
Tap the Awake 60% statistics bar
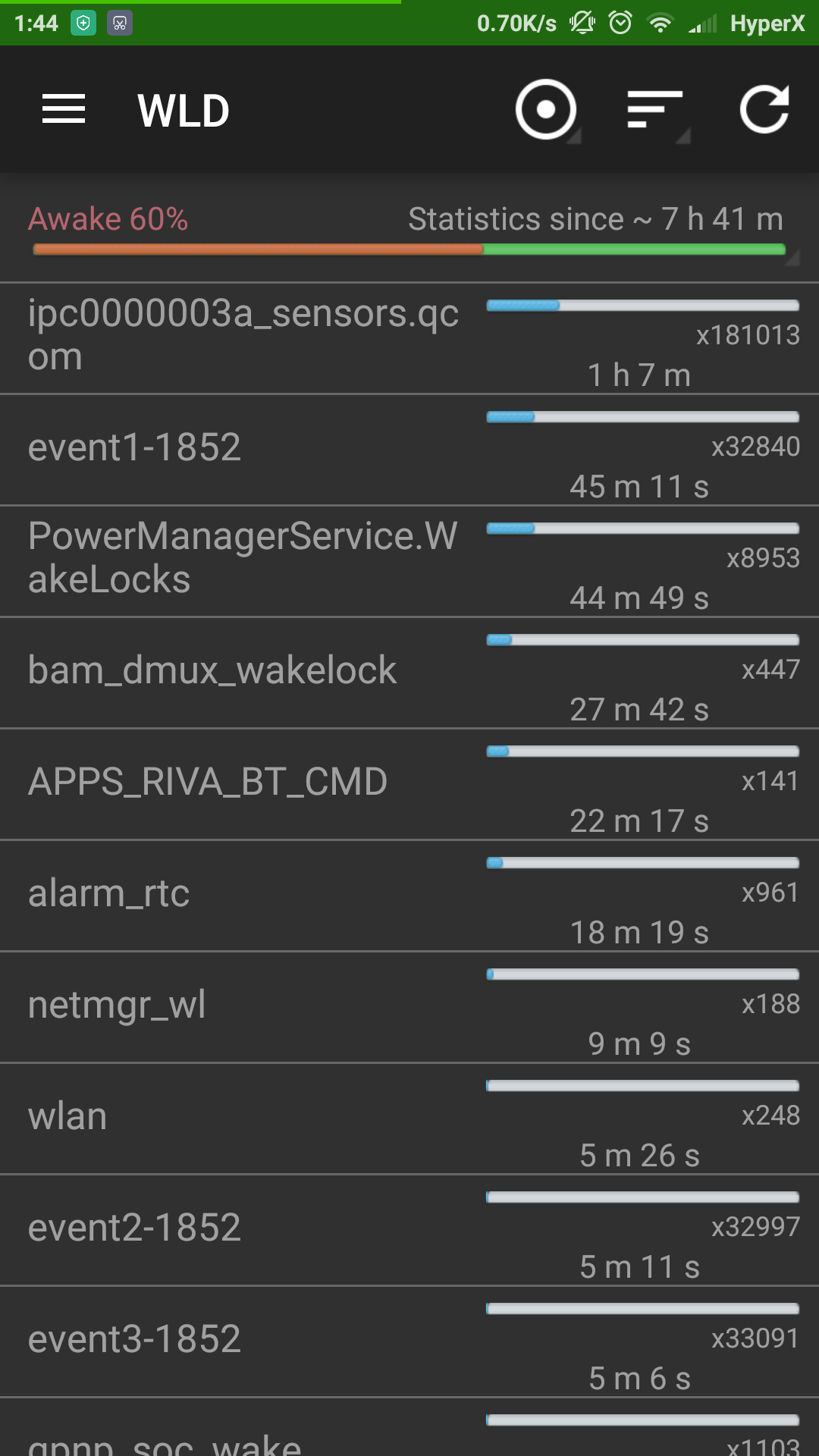pos(409,228)
